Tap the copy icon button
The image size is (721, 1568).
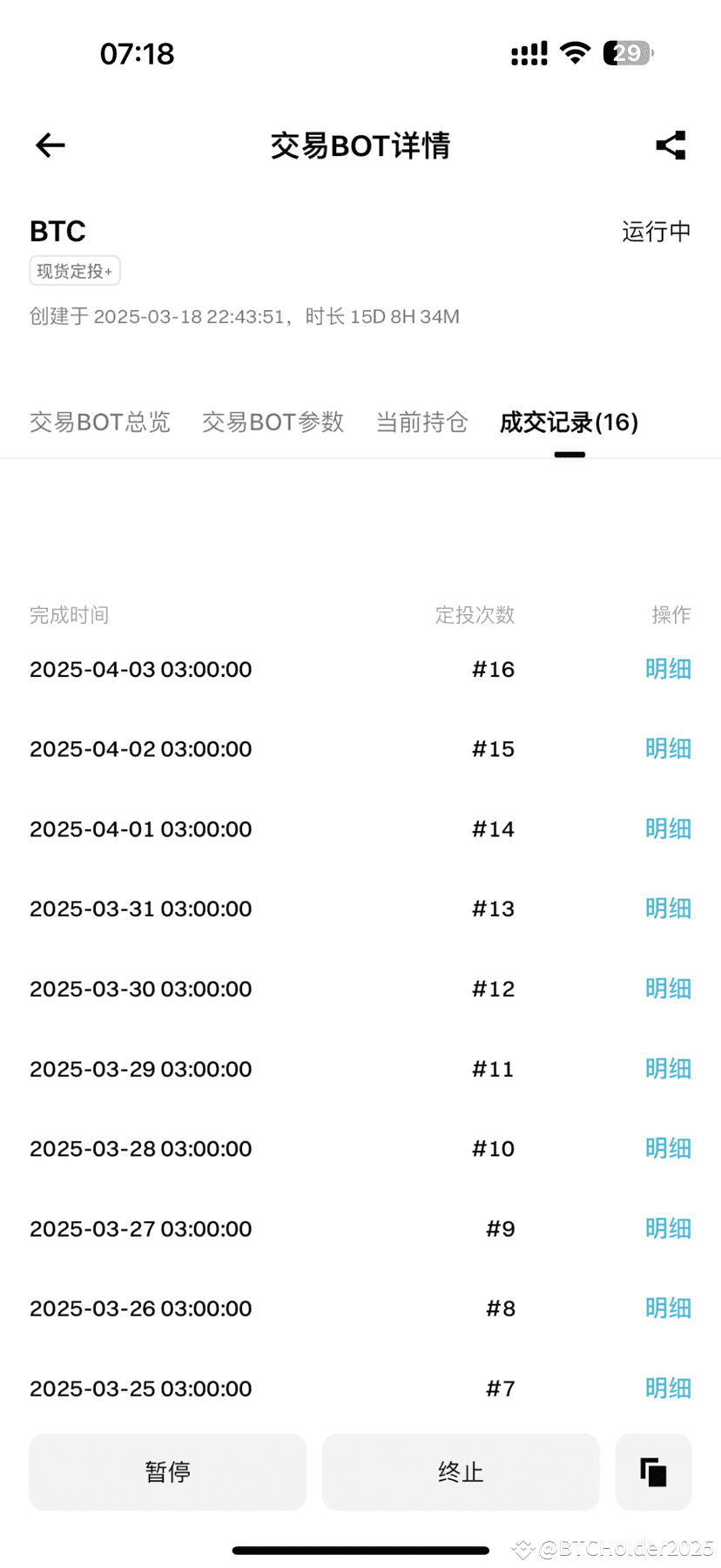(653, 1472)
